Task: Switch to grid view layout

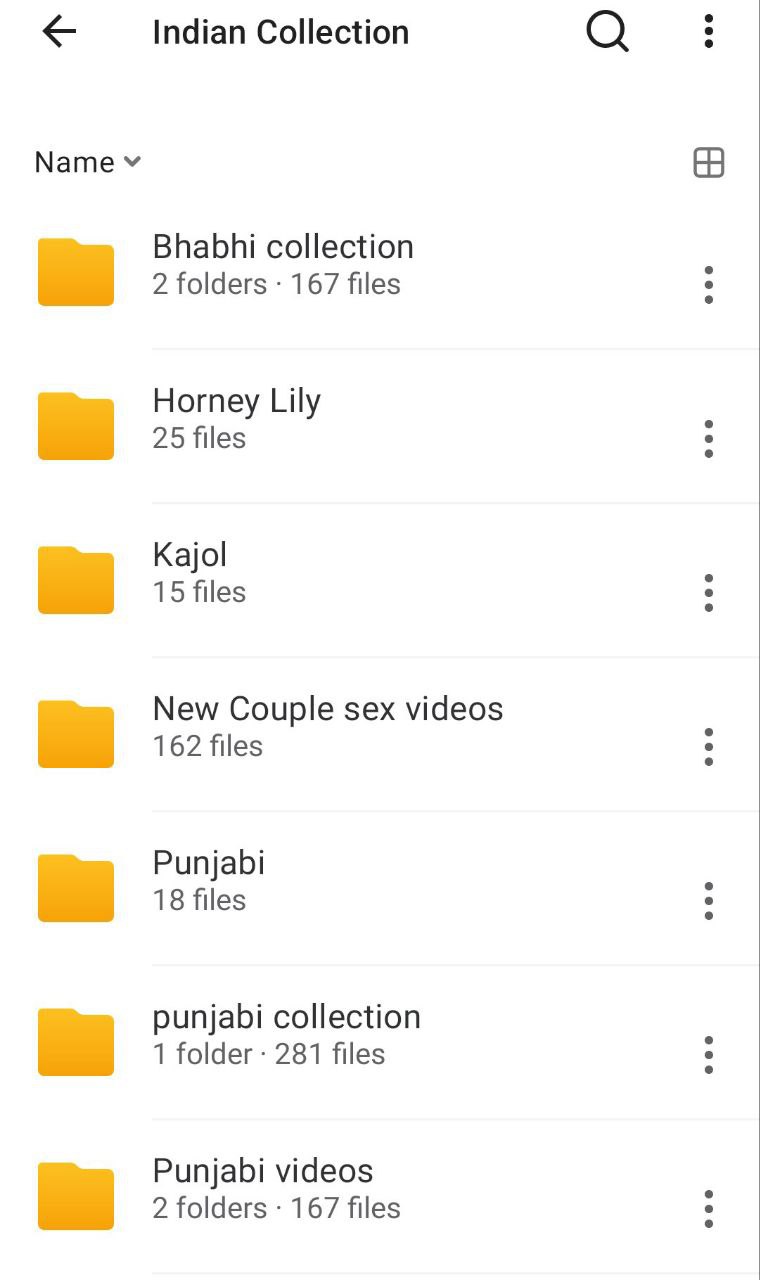Action: coord(709,163)
